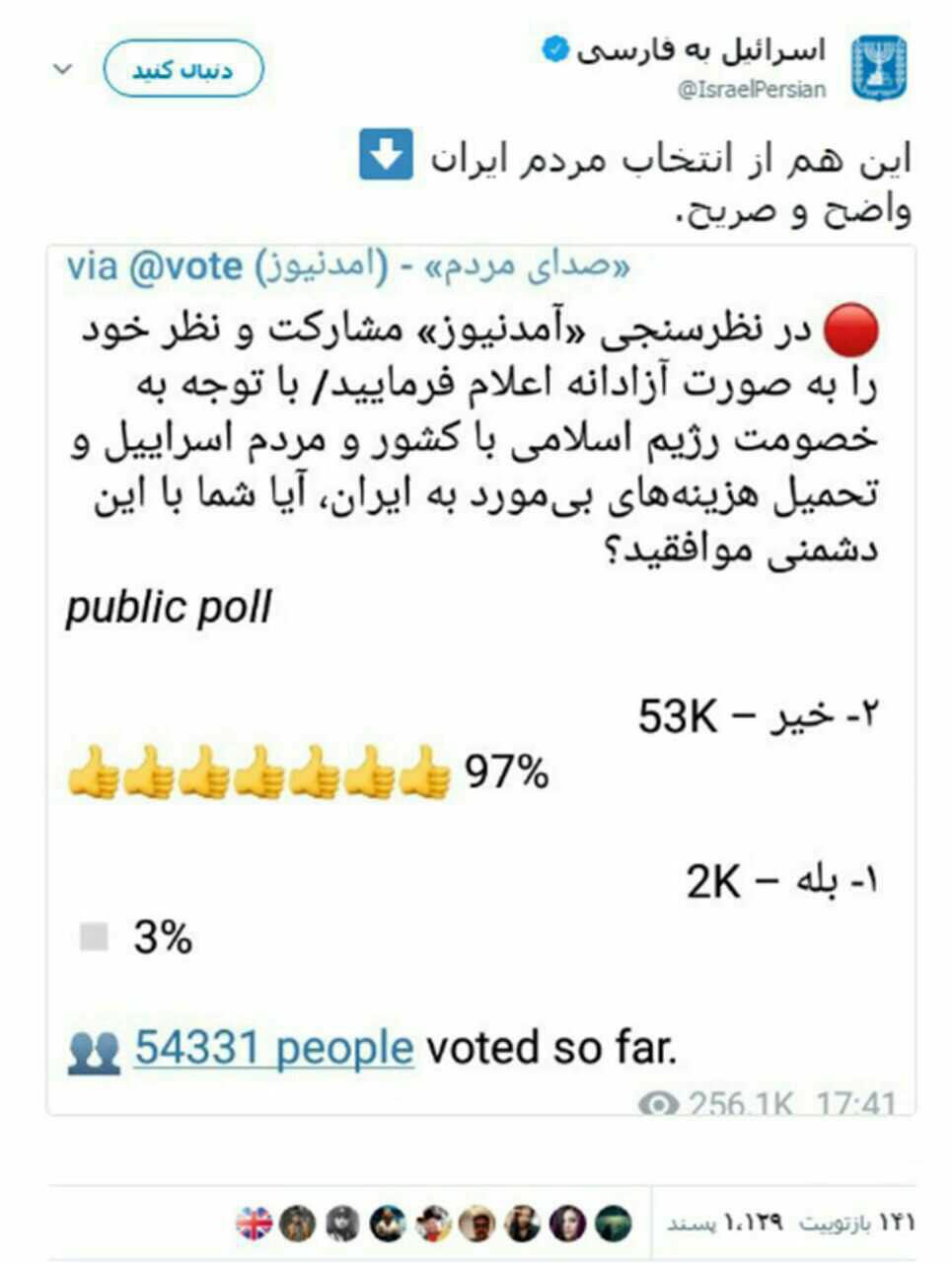This screenshot has height=1263, width=952.
Task: View the list of 141 retweets
Action: click(x=856, y=1224)
